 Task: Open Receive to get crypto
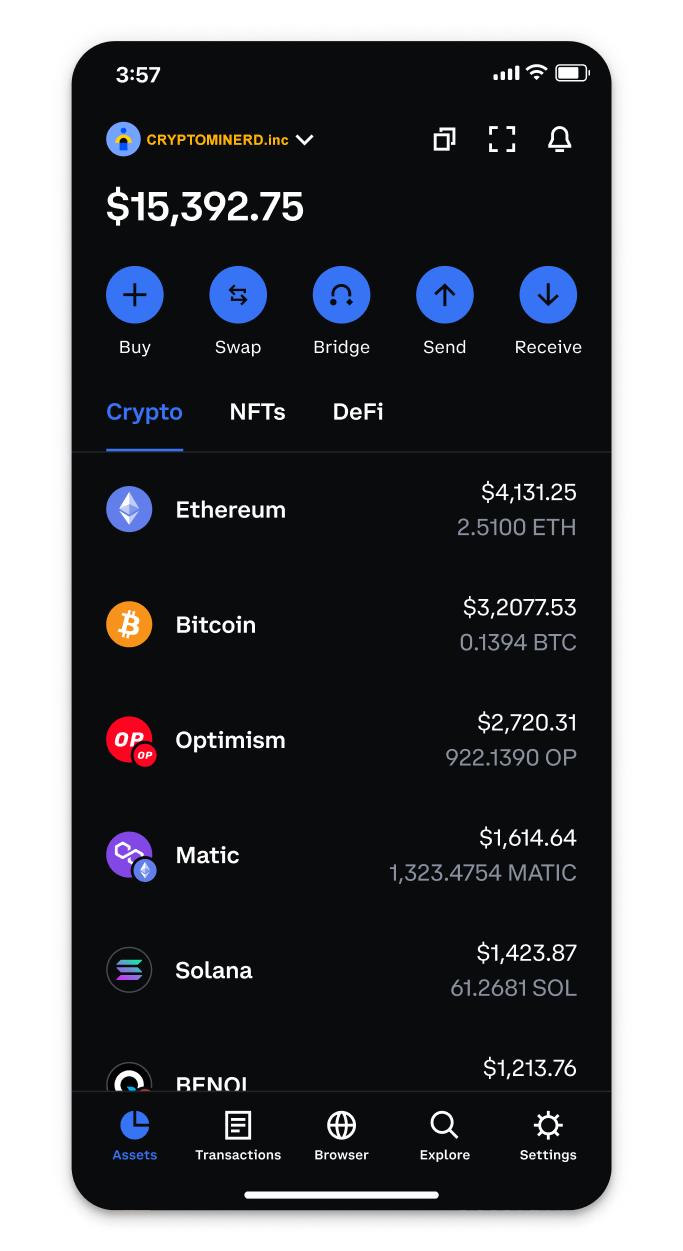click(548, 296)
